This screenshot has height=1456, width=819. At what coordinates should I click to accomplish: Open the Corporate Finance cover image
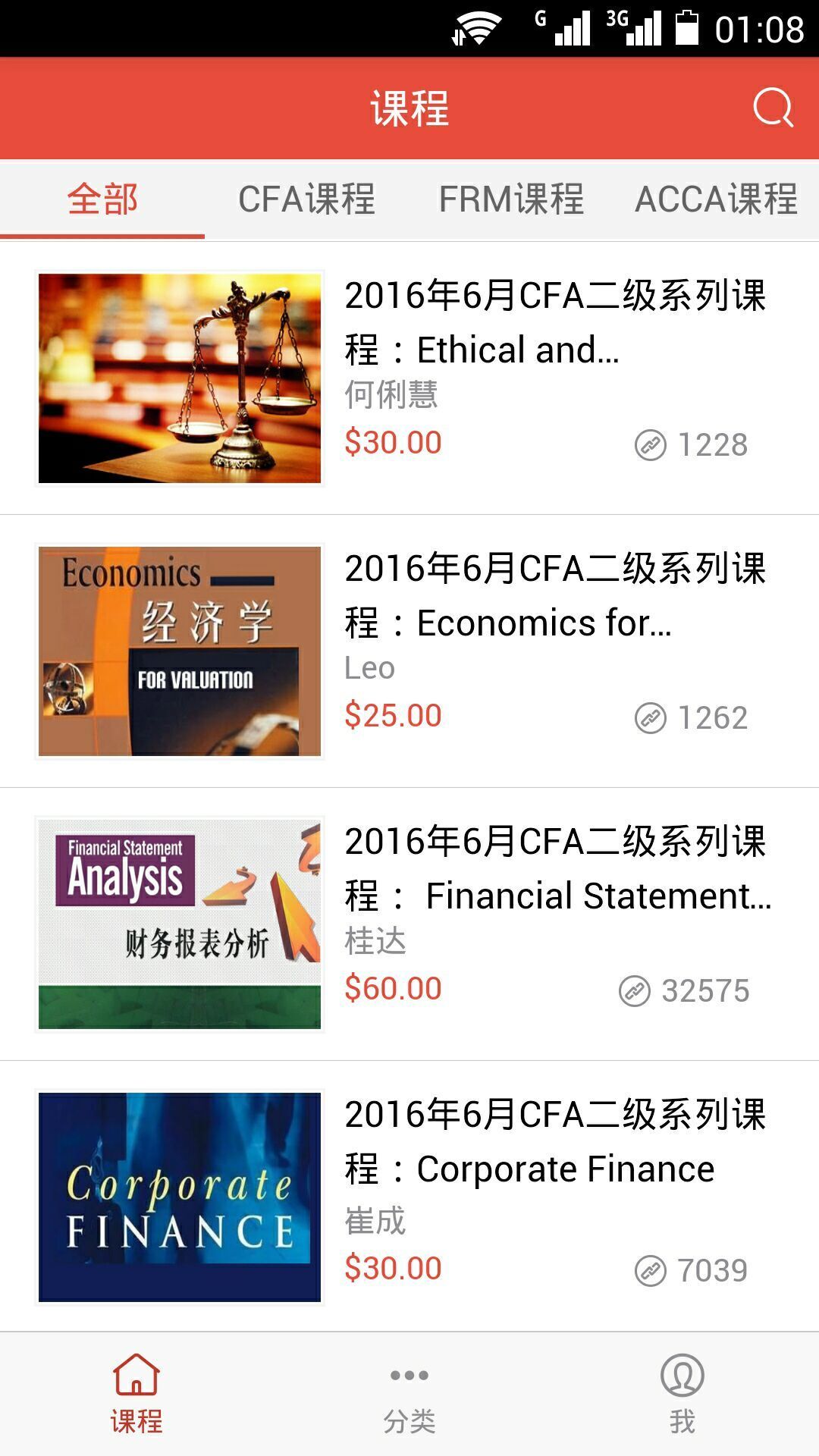tap(180, 1198)
